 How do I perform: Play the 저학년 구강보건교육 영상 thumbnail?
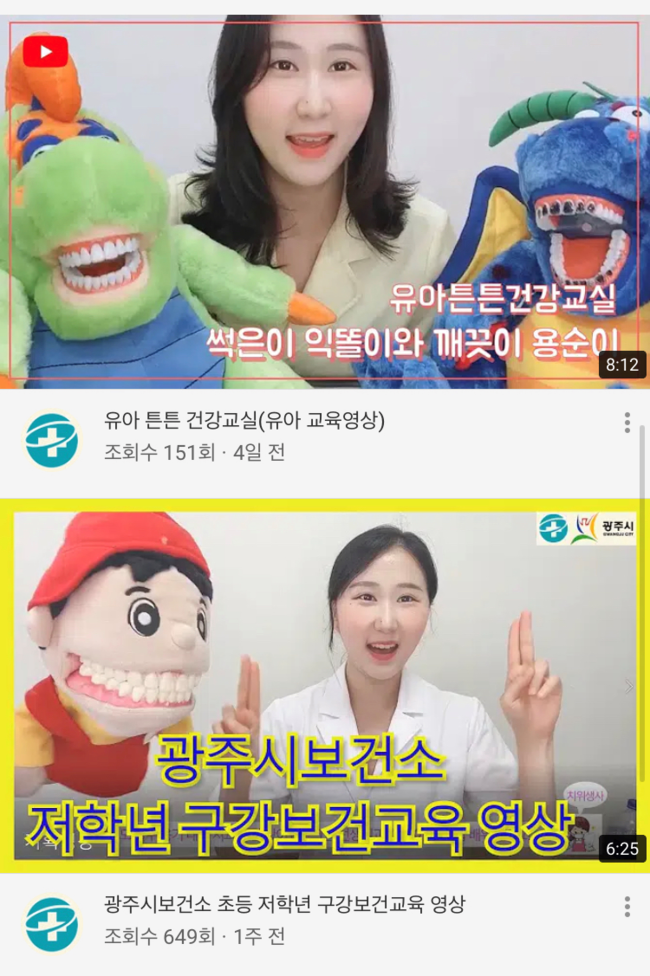(324, 685)
